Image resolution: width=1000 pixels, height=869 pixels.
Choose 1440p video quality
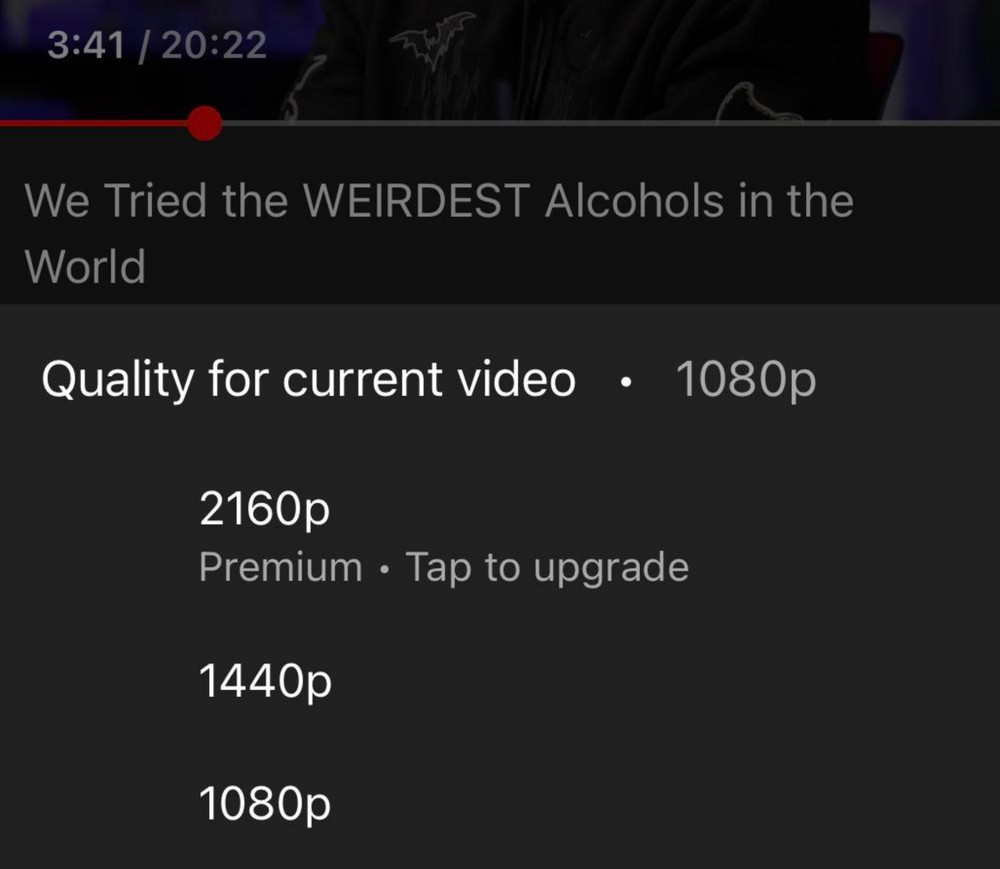[265, 682]
